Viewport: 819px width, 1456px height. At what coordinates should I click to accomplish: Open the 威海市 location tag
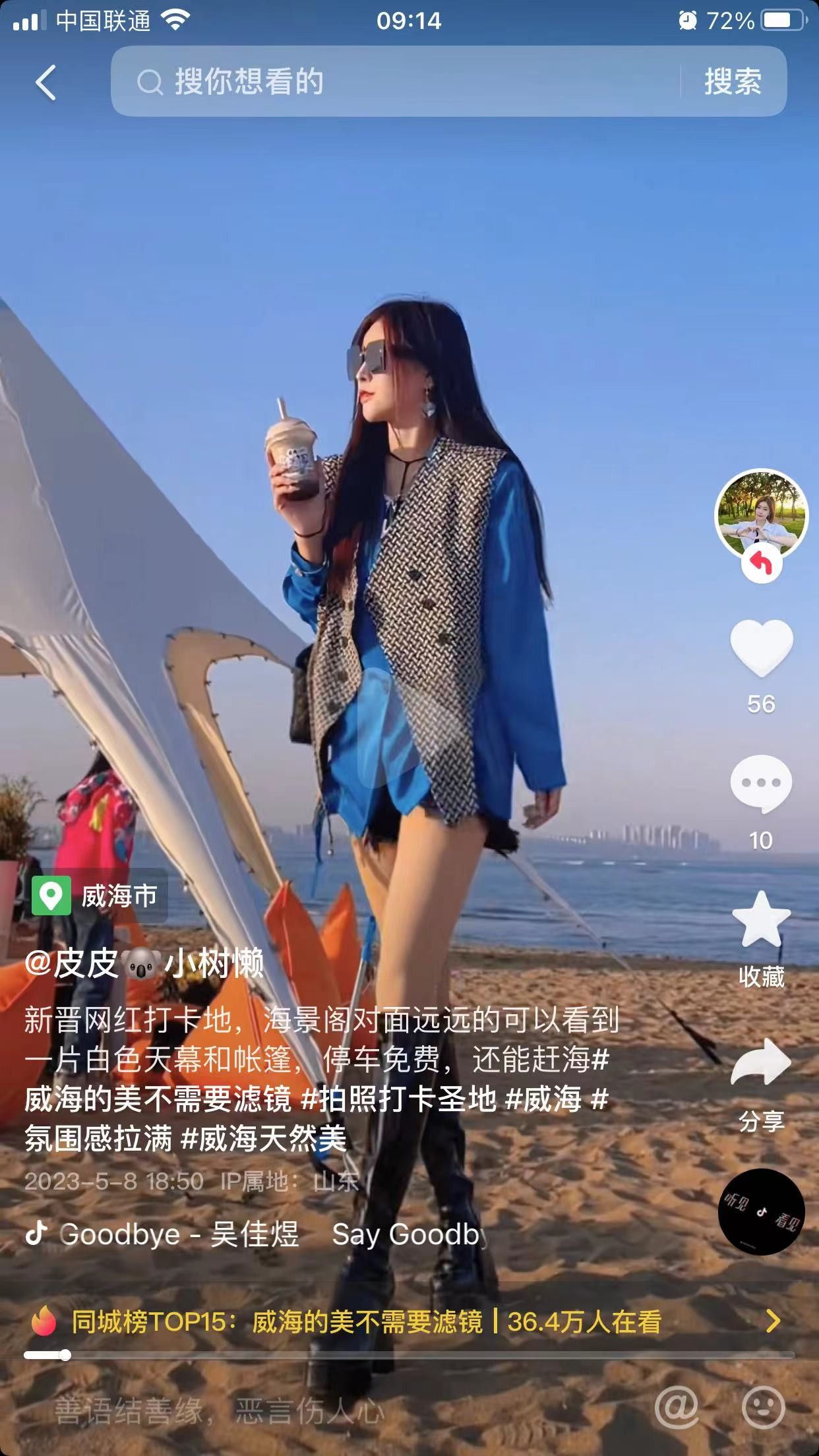[x=99, y=897]
